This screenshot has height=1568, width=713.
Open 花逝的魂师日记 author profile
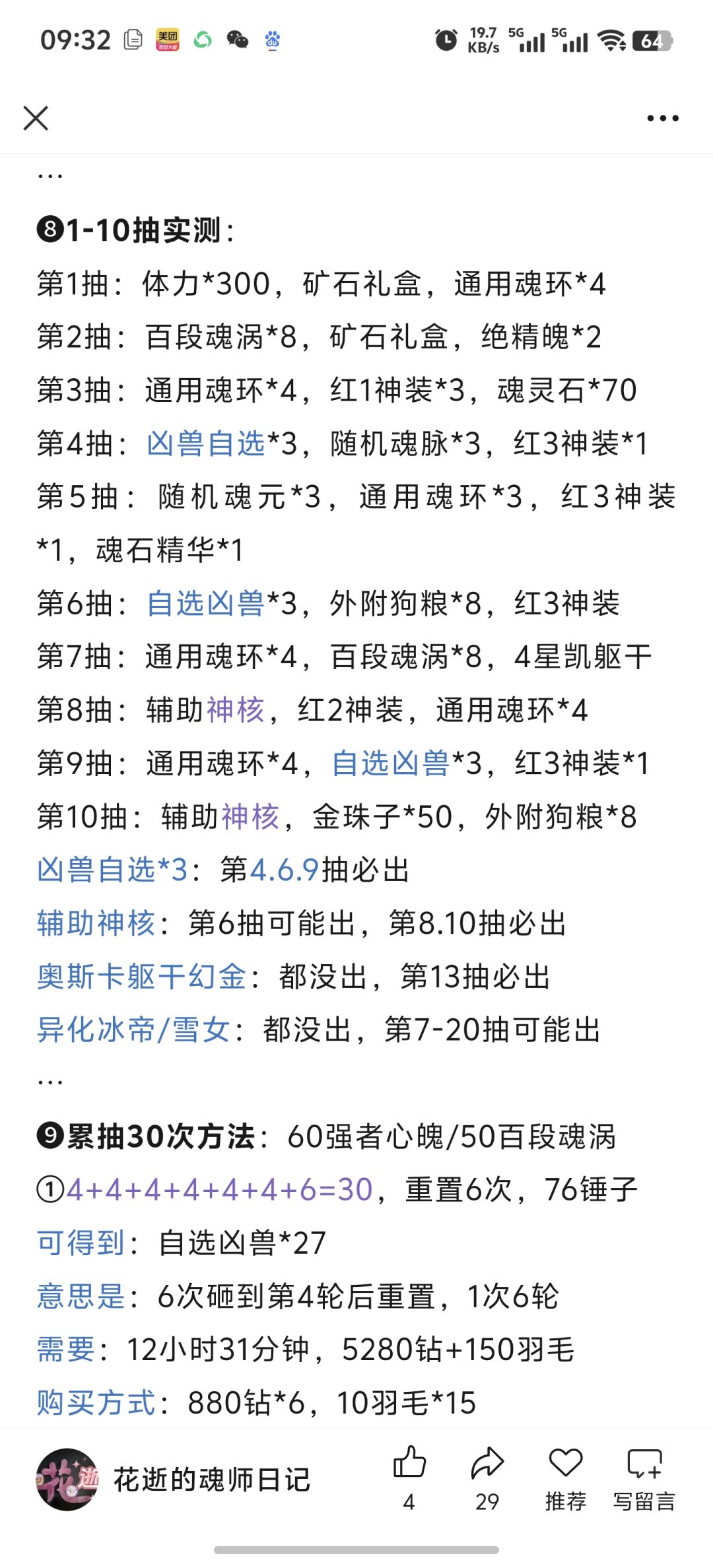(x=173, y=1480)
